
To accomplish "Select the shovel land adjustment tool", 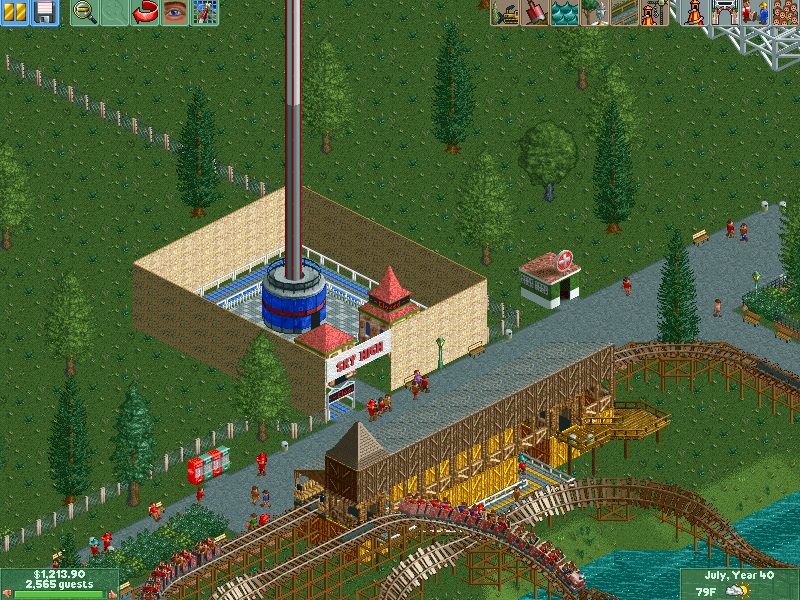I will coord(535,12).
